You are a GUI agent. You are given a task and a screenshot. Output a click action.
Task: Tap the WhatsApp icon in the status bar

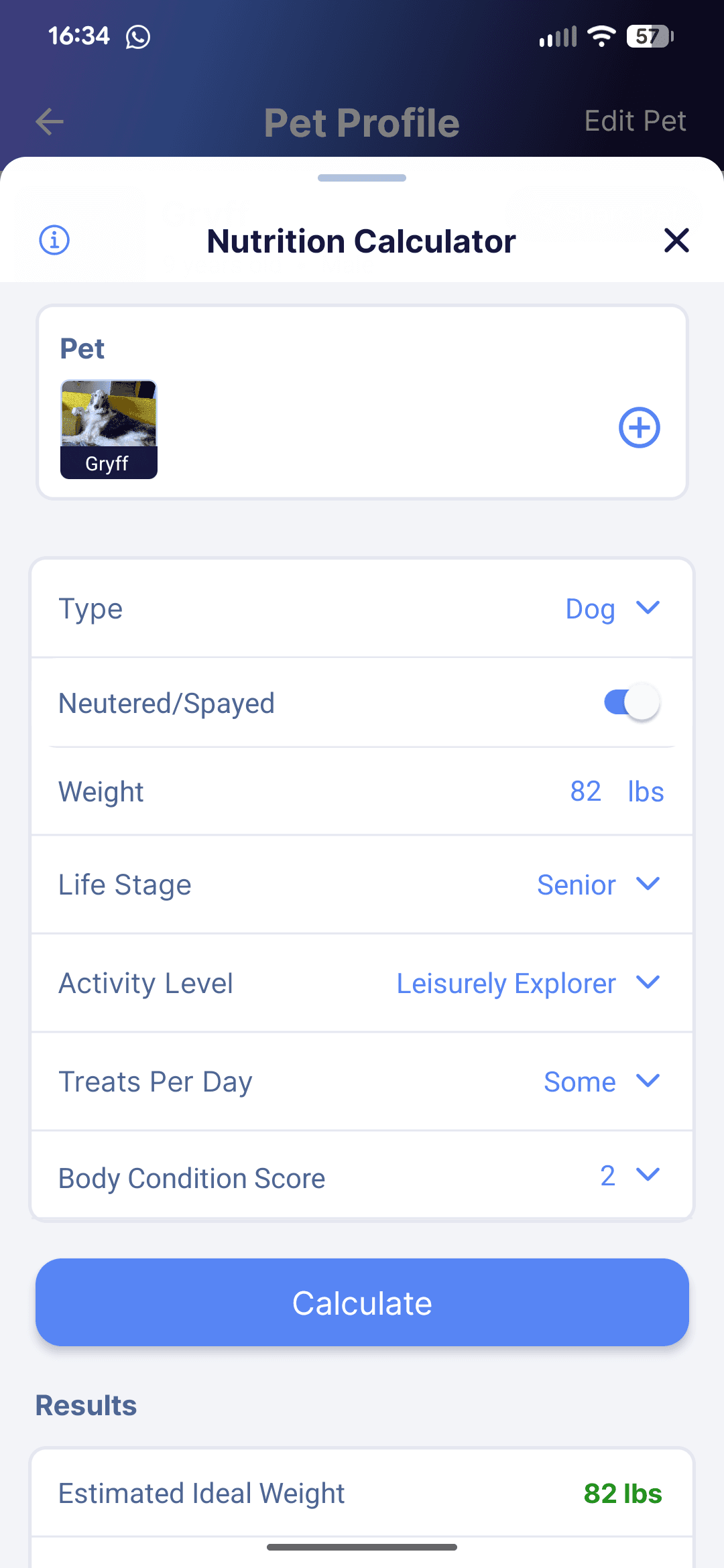click(137, 37)
